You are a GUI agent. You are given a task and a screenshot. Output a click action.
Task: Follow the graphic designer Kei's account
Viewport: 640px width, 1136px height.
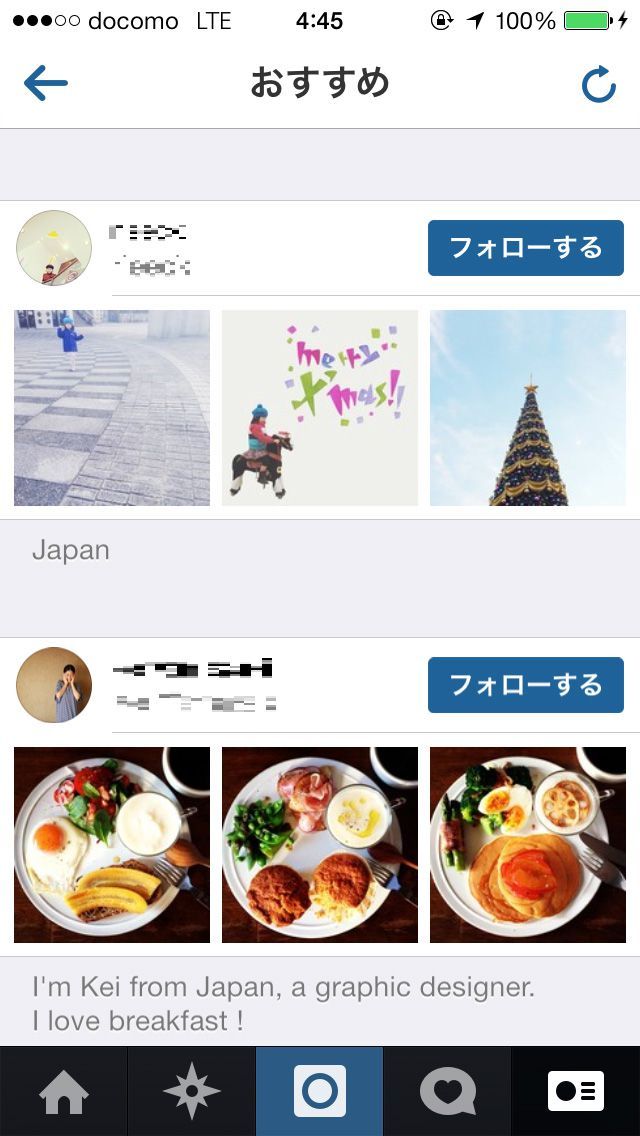[x=525, y=685]
